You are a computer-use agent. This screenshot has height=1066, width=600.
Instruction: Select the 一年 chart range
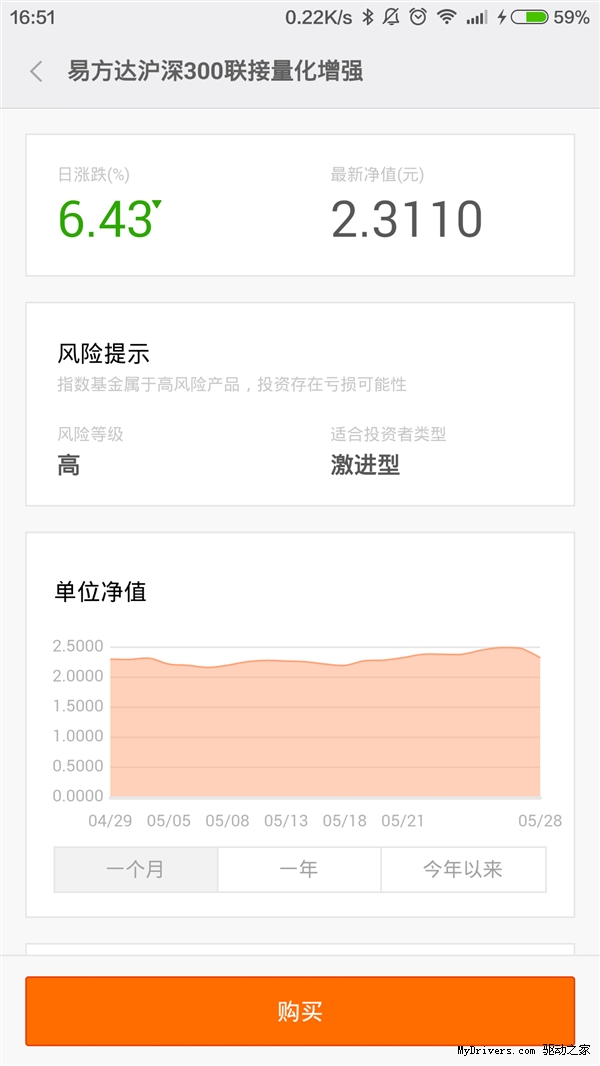pos(299,869)
